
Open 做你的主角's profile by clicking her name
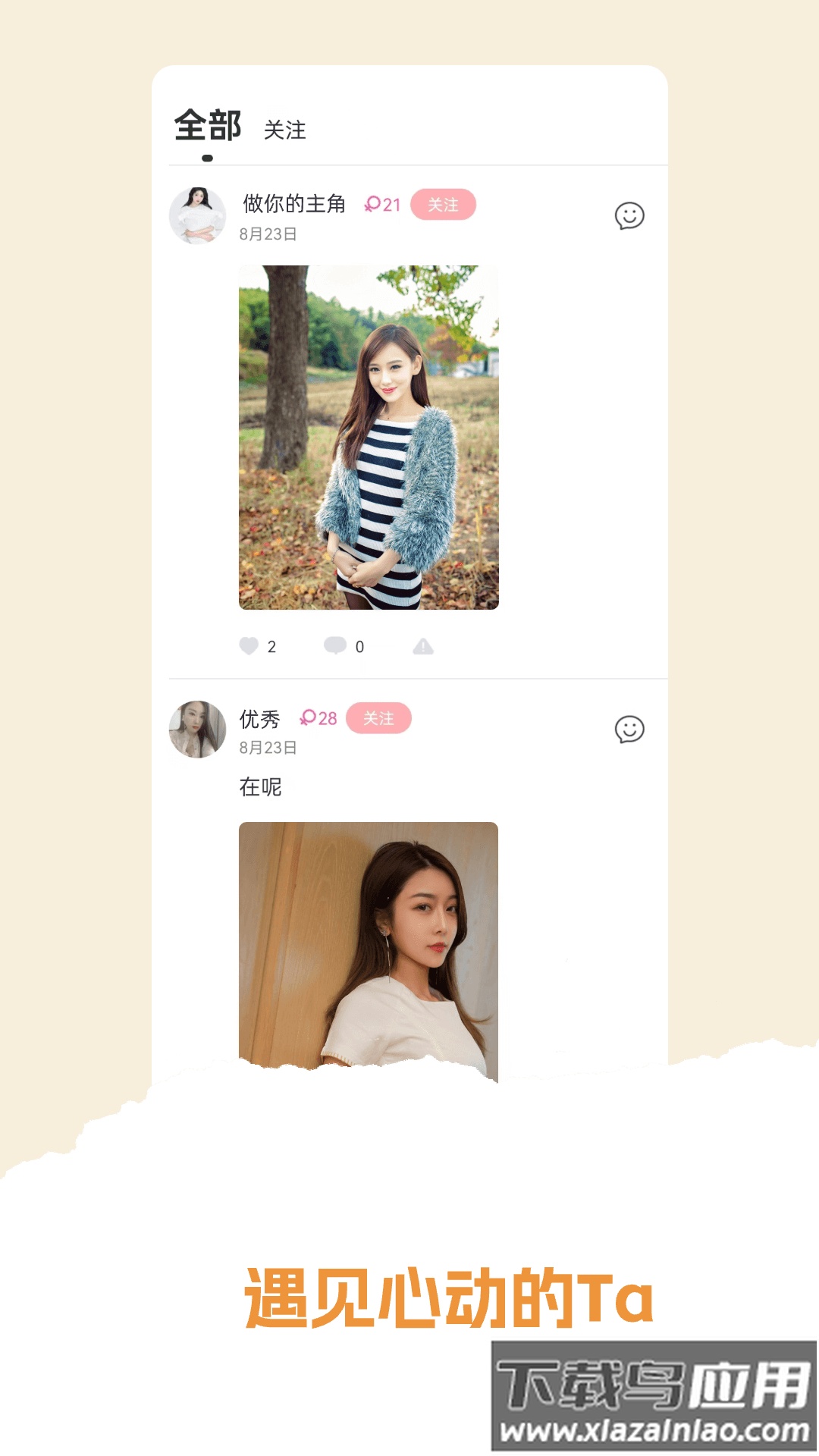[x=294, y=203]
